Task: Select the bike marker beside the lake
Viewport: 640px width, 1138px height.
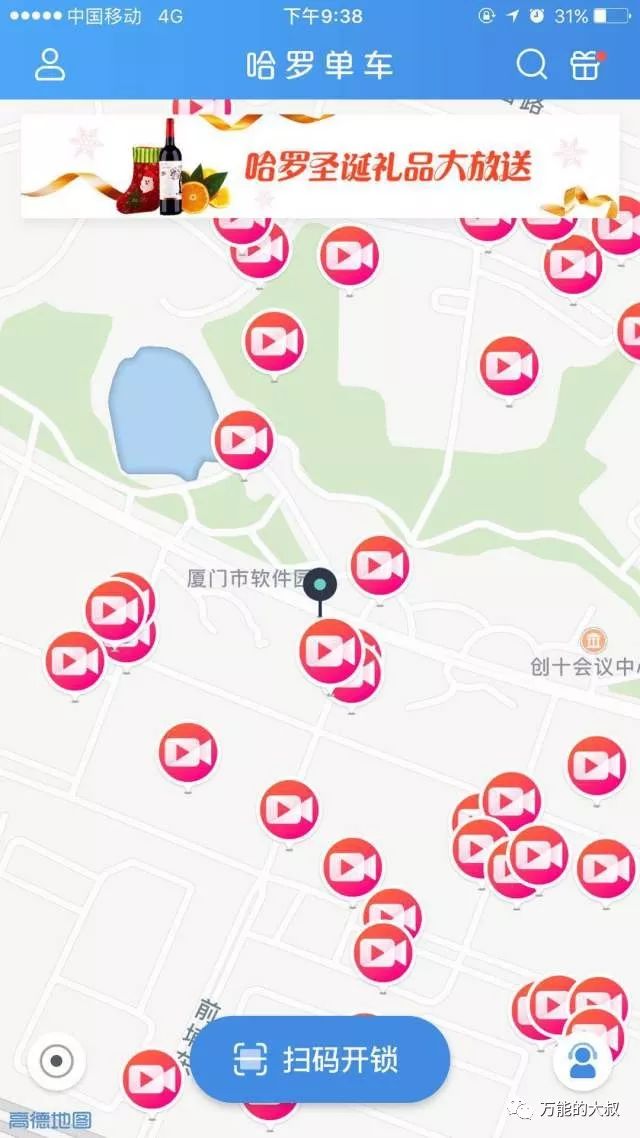Action: (x=244, y=440)
